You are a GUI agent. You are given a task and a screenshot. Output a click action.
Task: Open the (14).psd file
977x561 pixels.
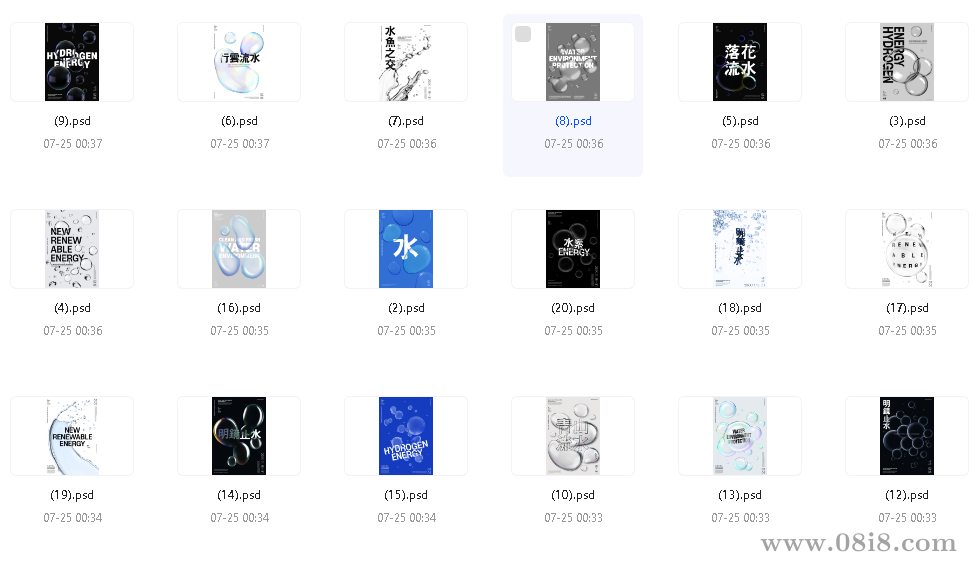point(239,436)
